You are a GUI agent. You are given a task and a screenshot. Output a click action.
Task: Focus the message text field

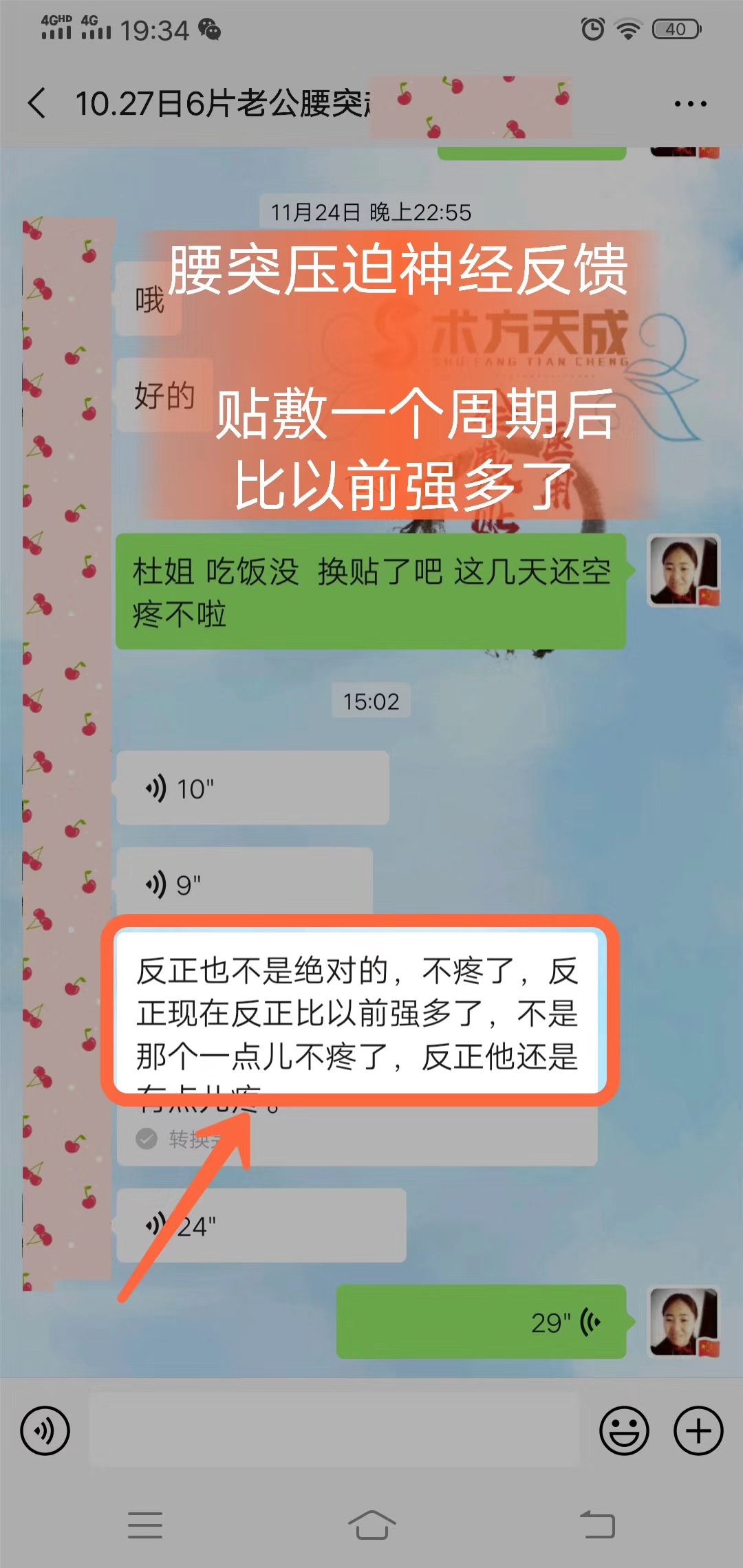335,1430
